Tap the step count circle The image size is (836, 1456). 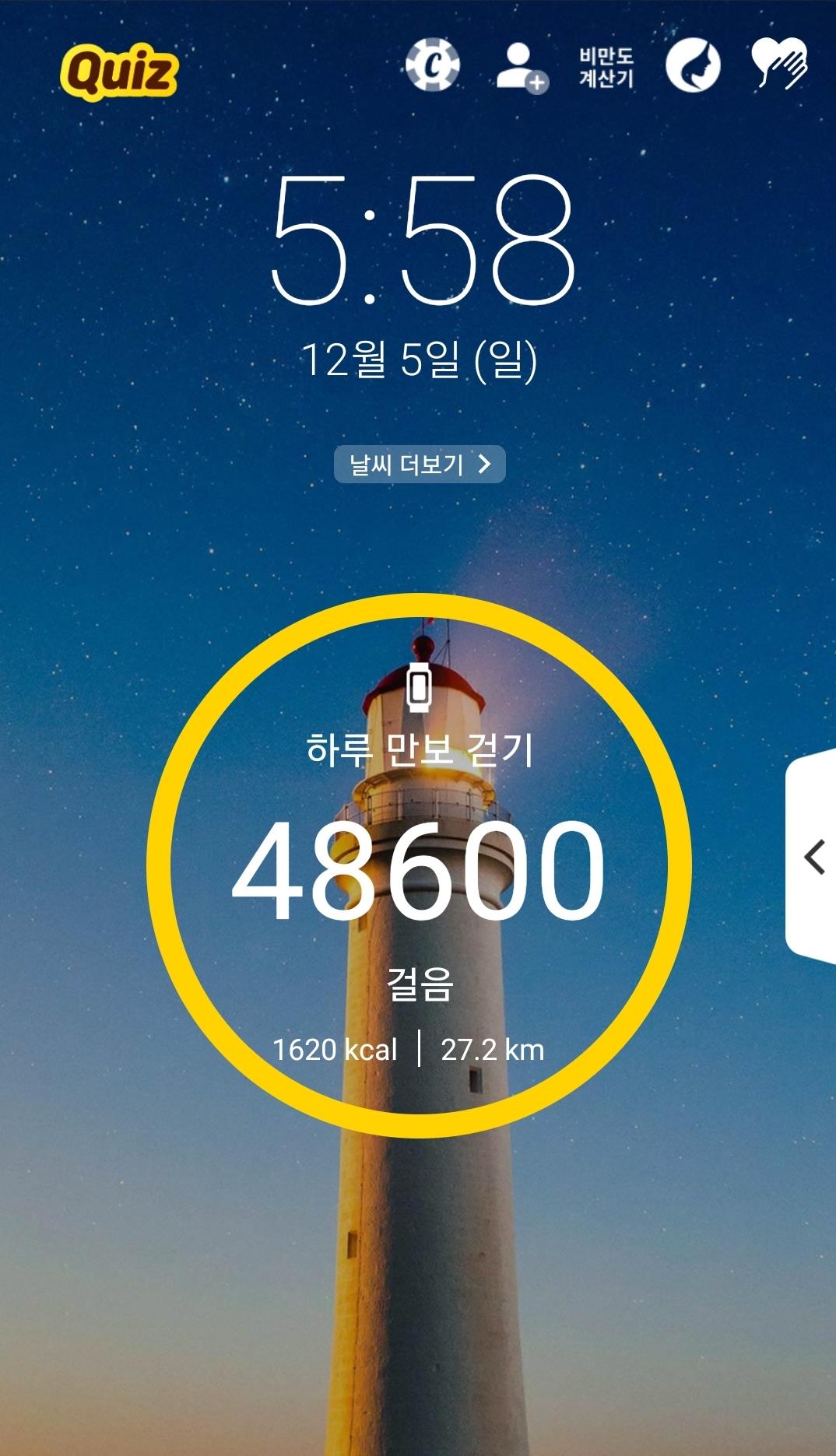click(419, 865)
